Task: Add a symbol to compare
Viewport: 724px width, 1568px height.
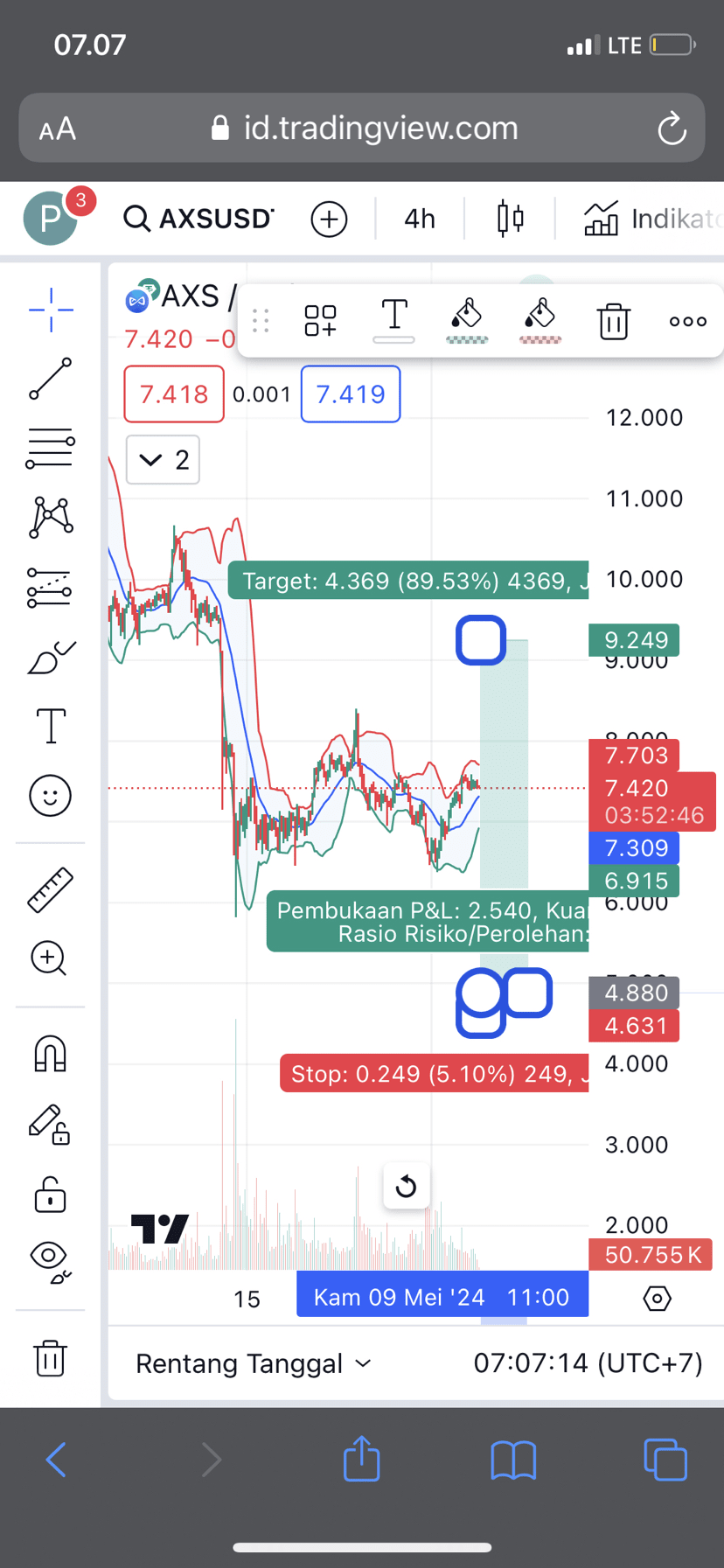Action: 329,219
